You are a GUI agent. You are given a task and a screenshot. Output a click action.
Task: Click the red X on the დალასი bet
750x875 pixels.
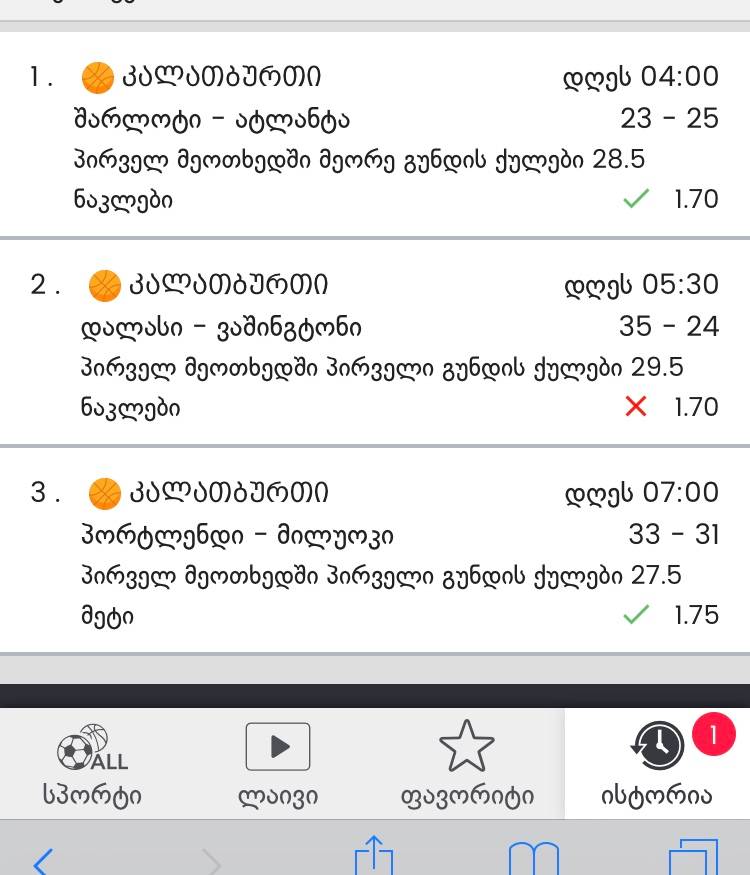click(636, 406)
